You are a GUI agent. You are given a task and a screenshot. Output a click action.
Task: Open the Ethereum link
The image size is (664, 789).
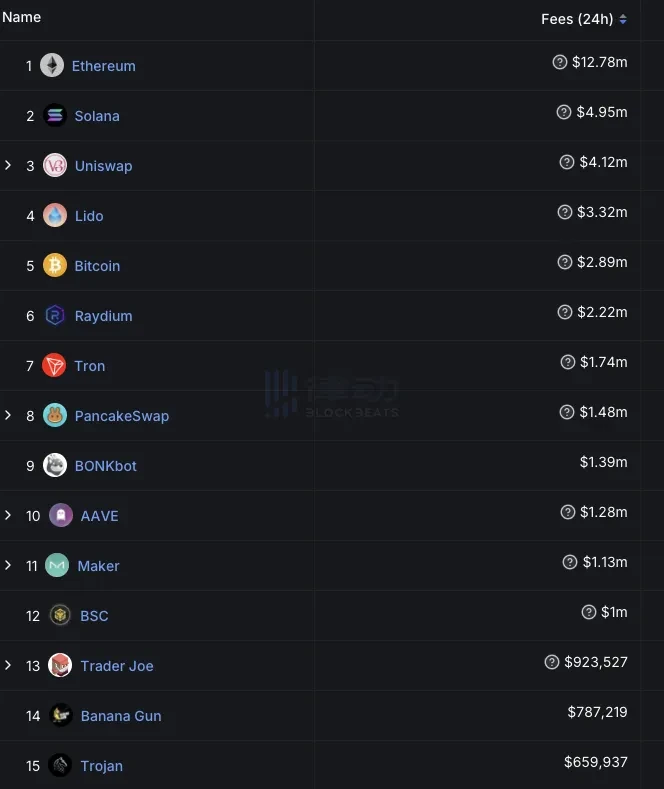(103, 66)
